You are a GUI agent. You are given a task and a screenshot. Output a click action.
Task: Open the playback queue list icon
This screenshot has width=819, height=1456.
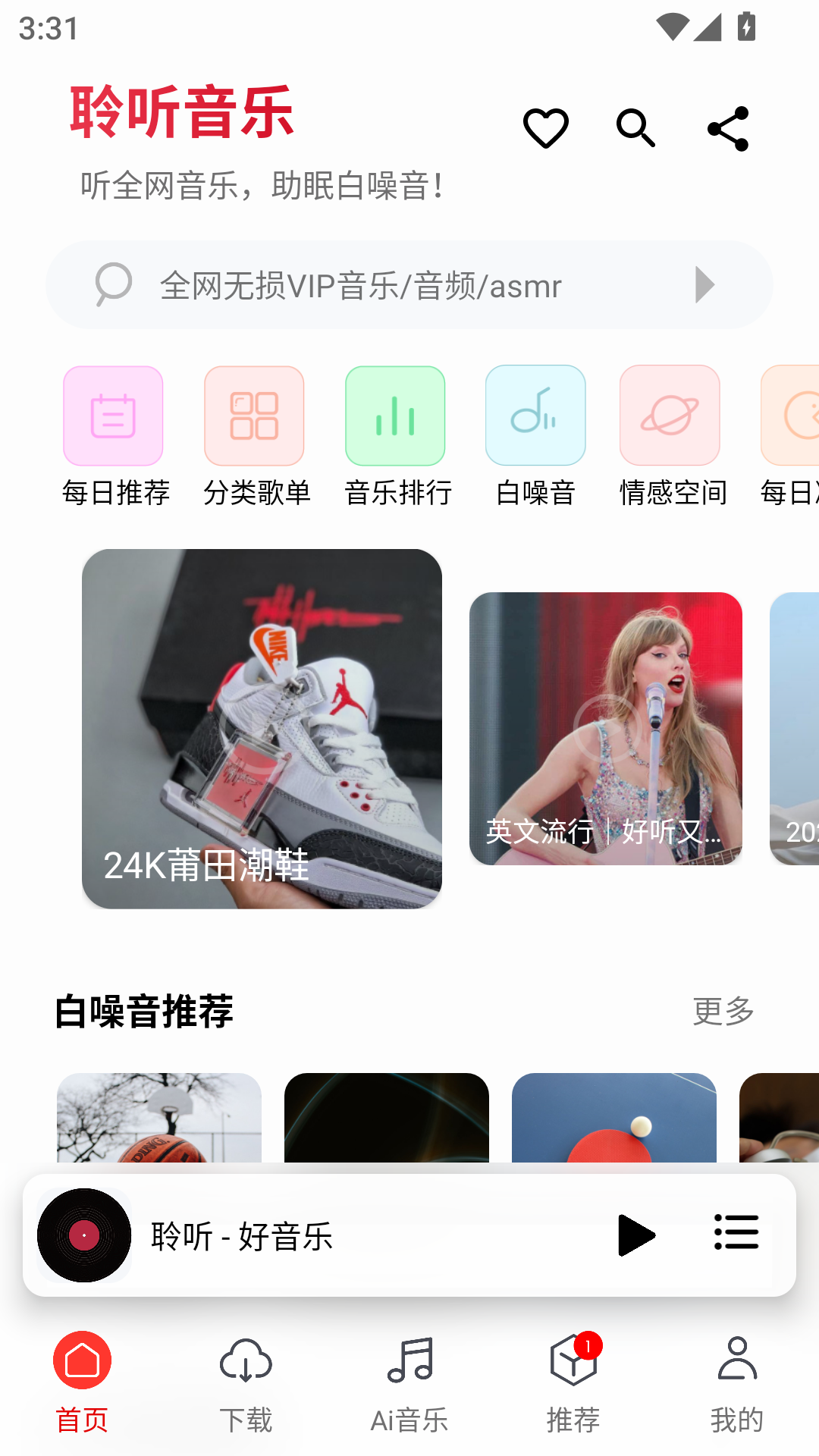pyautogui.click(x=736, y=1234)
